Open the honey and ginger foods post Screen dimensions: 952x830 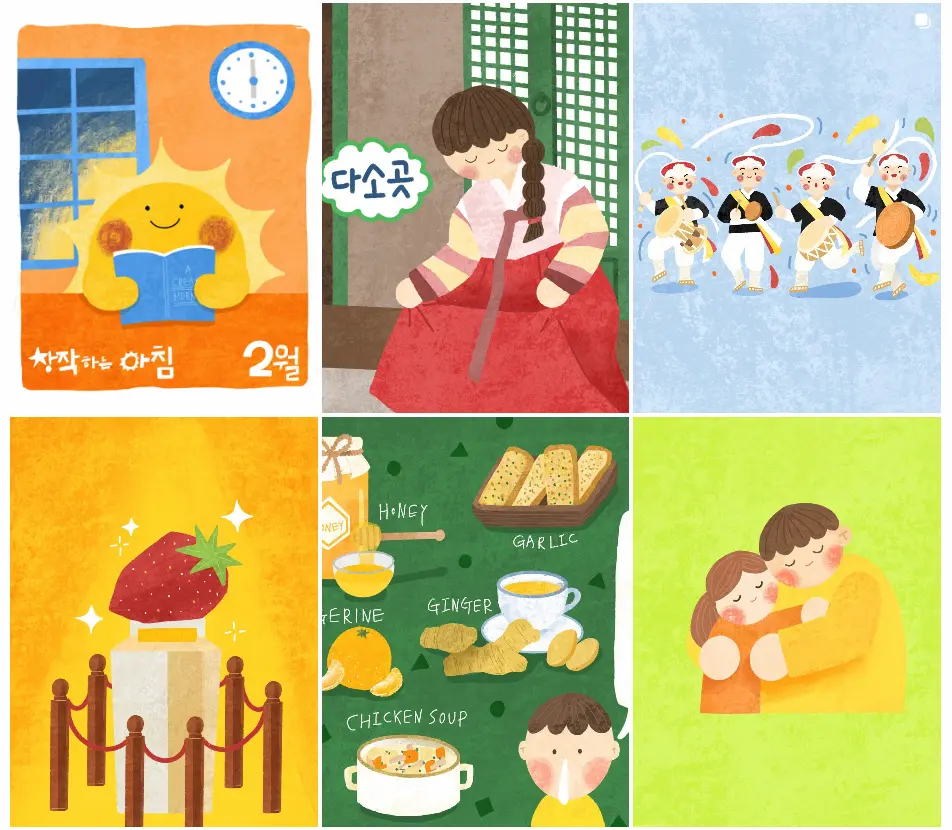[475, 622]
